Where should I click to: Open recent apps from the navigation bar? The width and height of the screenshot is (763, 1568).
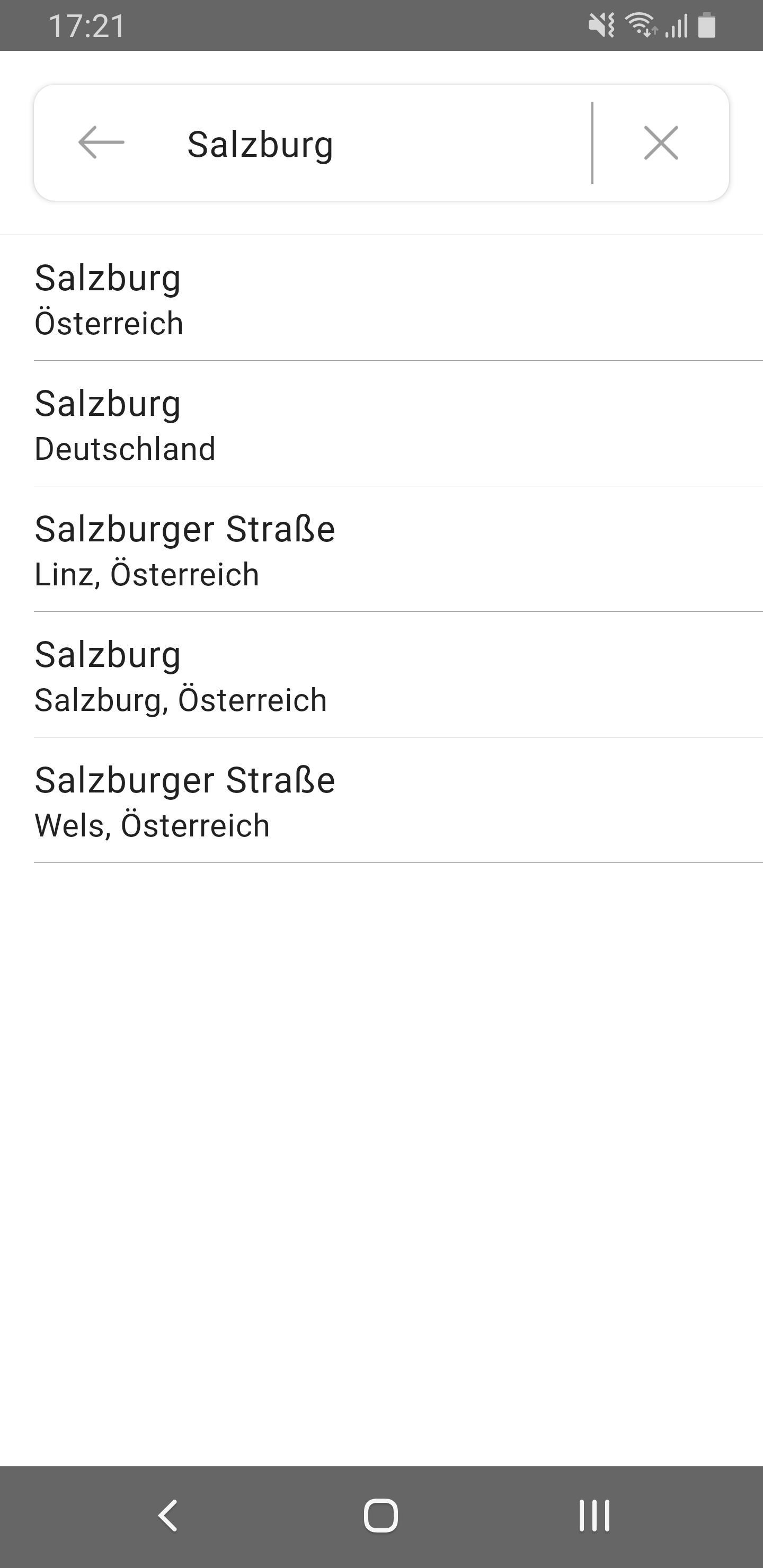(595, 1515)
